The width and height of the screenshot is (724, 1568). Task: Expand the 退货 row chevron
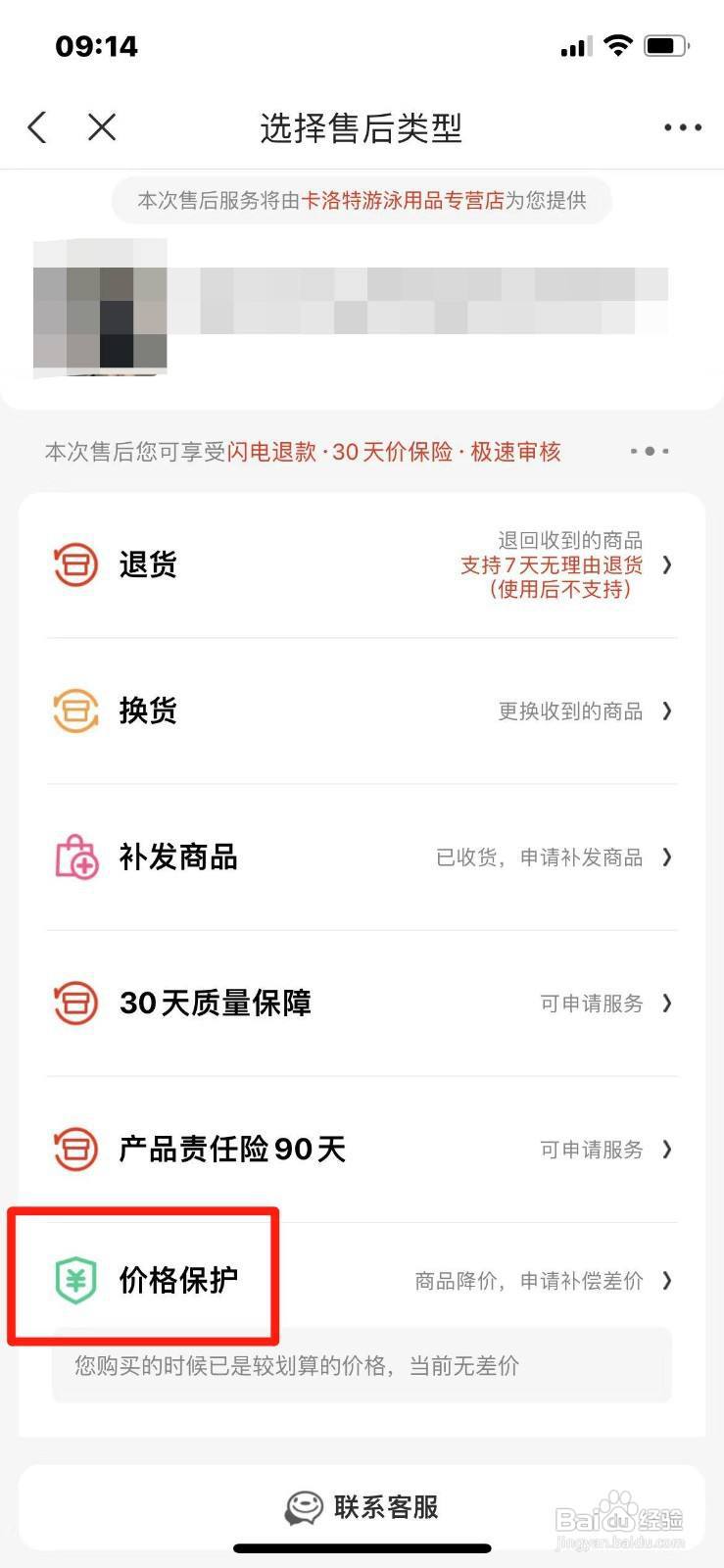point(667,564)
